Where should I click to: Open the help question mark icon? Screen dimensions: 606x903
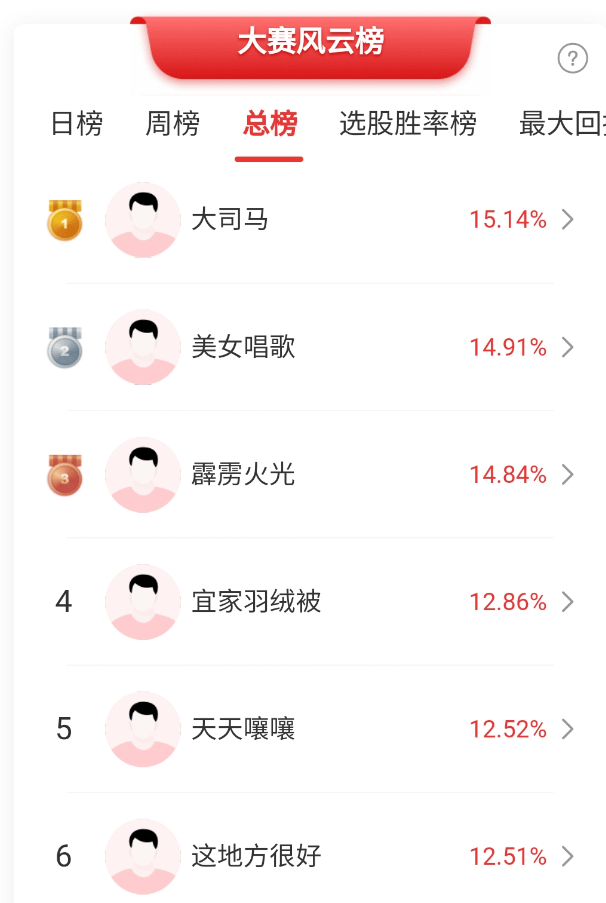(572, 58)
